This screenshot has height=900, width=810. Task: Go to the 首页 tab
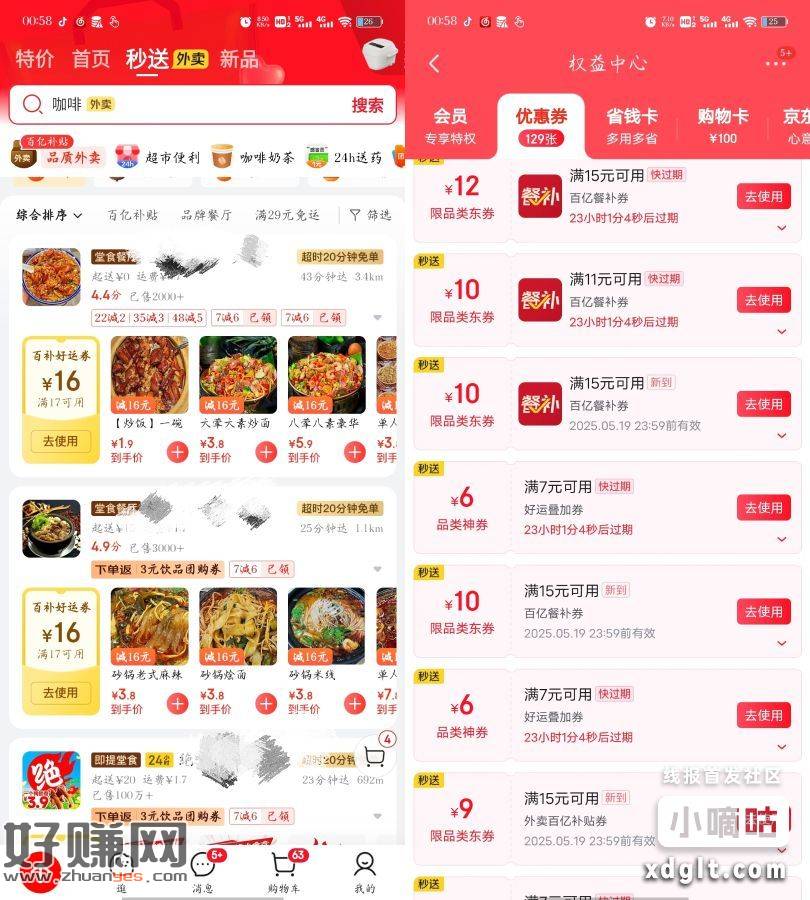(91, 59)
